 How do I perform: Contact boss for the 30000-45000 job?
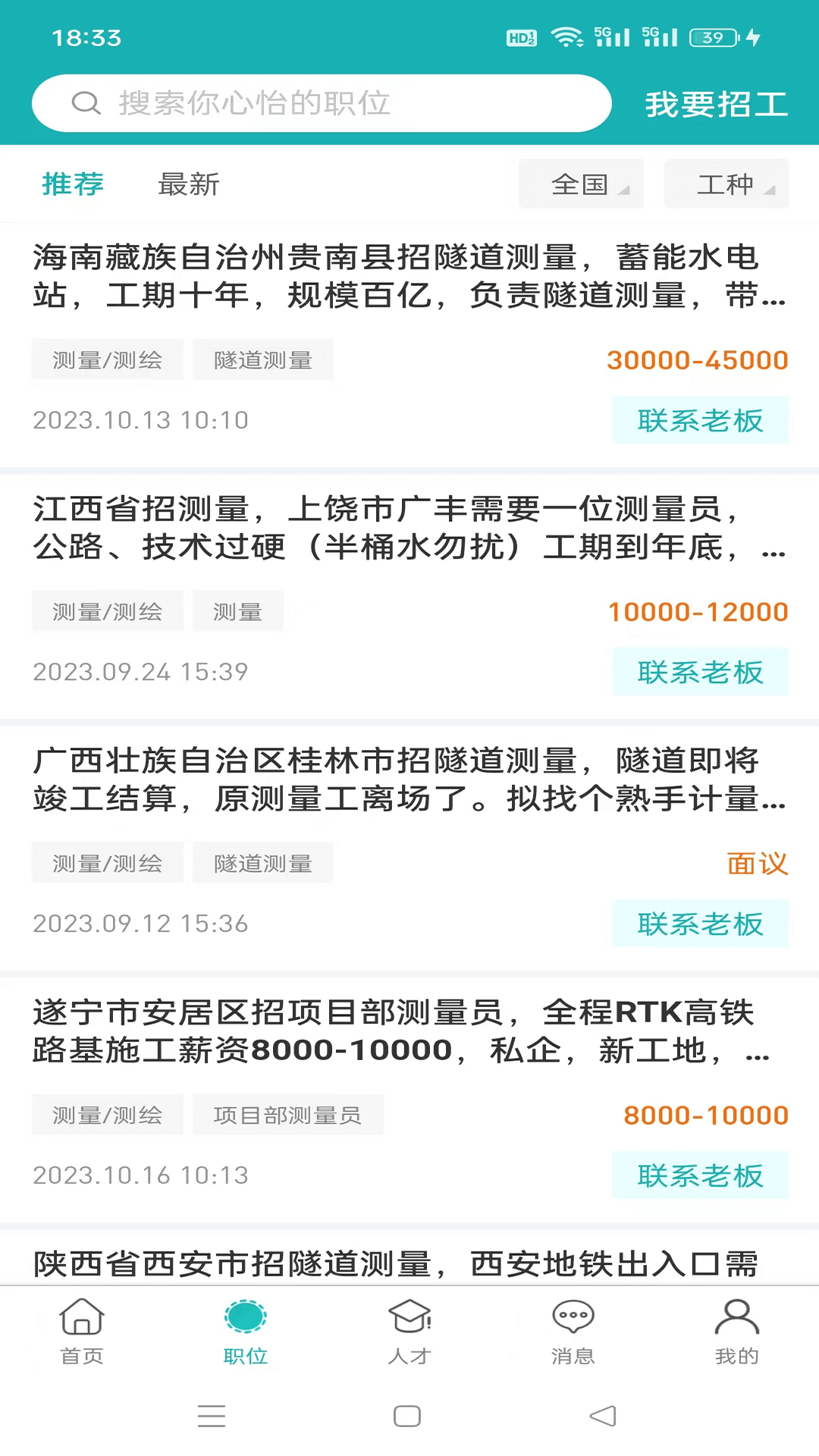700,420
